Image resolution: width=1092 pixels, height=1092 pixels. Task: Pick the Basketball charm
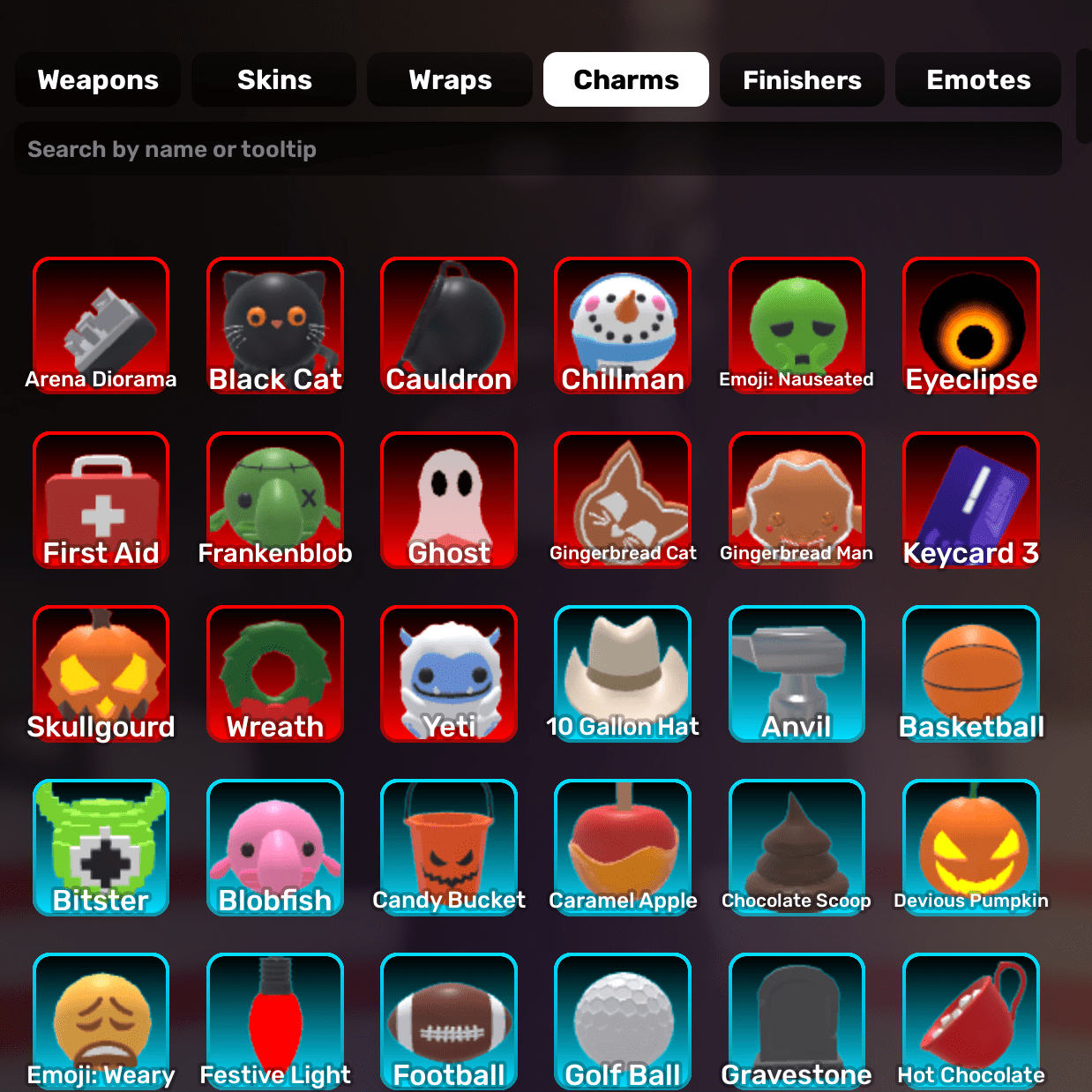[971, 674]
